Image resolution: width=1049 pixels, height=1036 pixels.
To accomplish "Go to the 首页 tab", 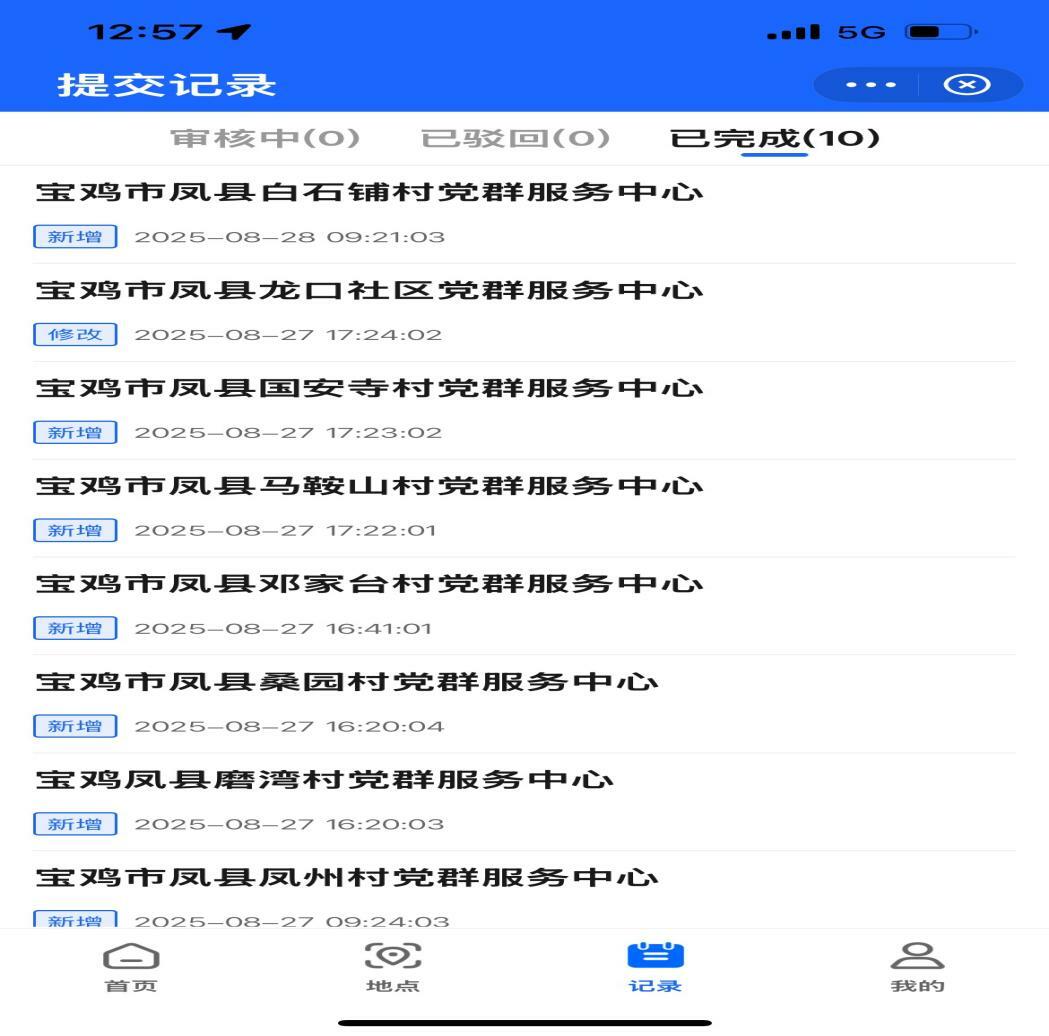I will (131, 967).
